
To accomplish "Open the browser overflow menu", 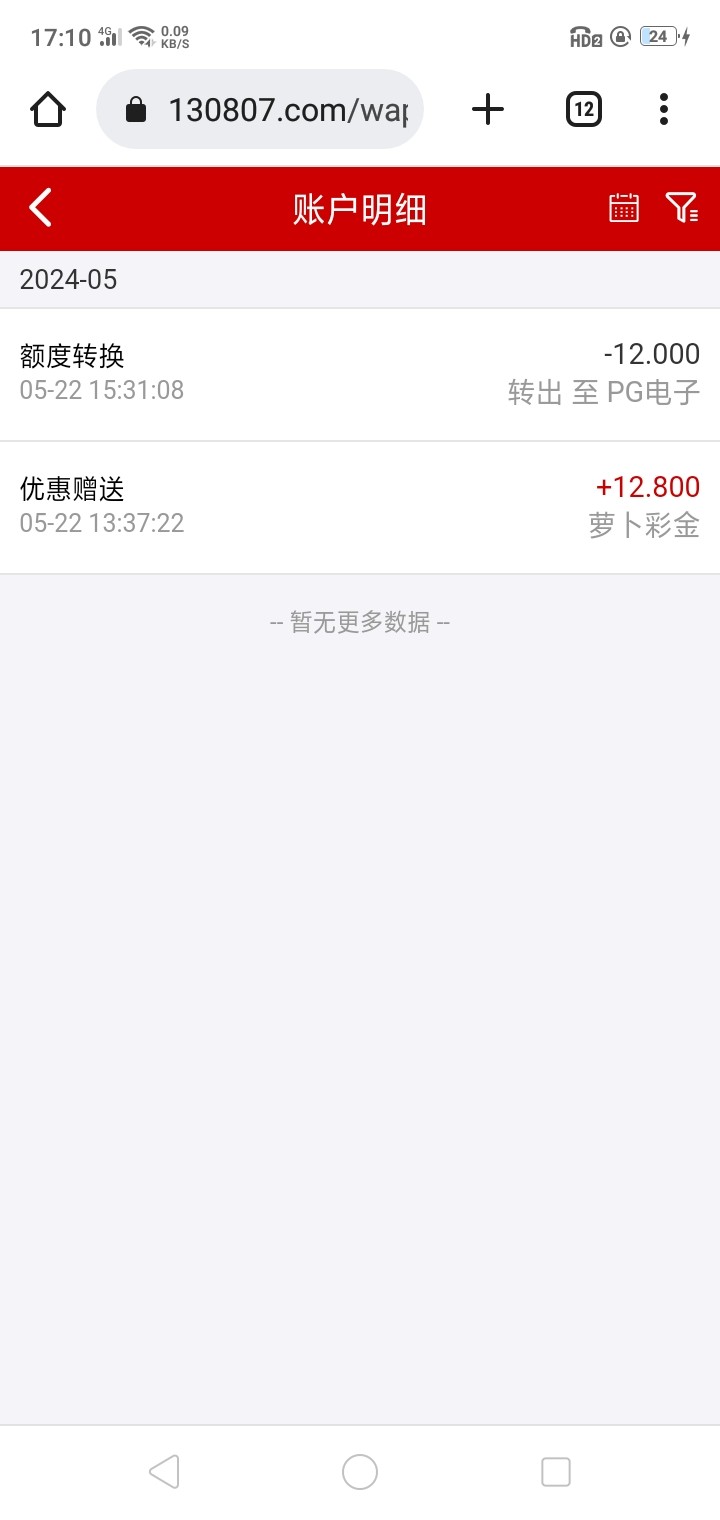I will coord(664,109).
